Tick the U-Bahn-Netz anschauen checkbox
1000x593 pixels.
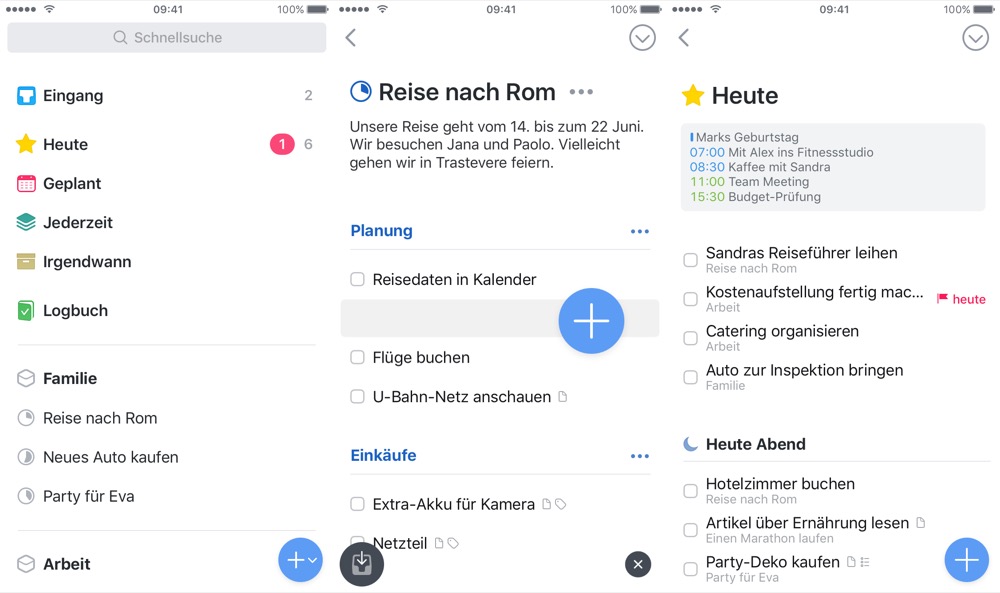[x=357, y=397]
